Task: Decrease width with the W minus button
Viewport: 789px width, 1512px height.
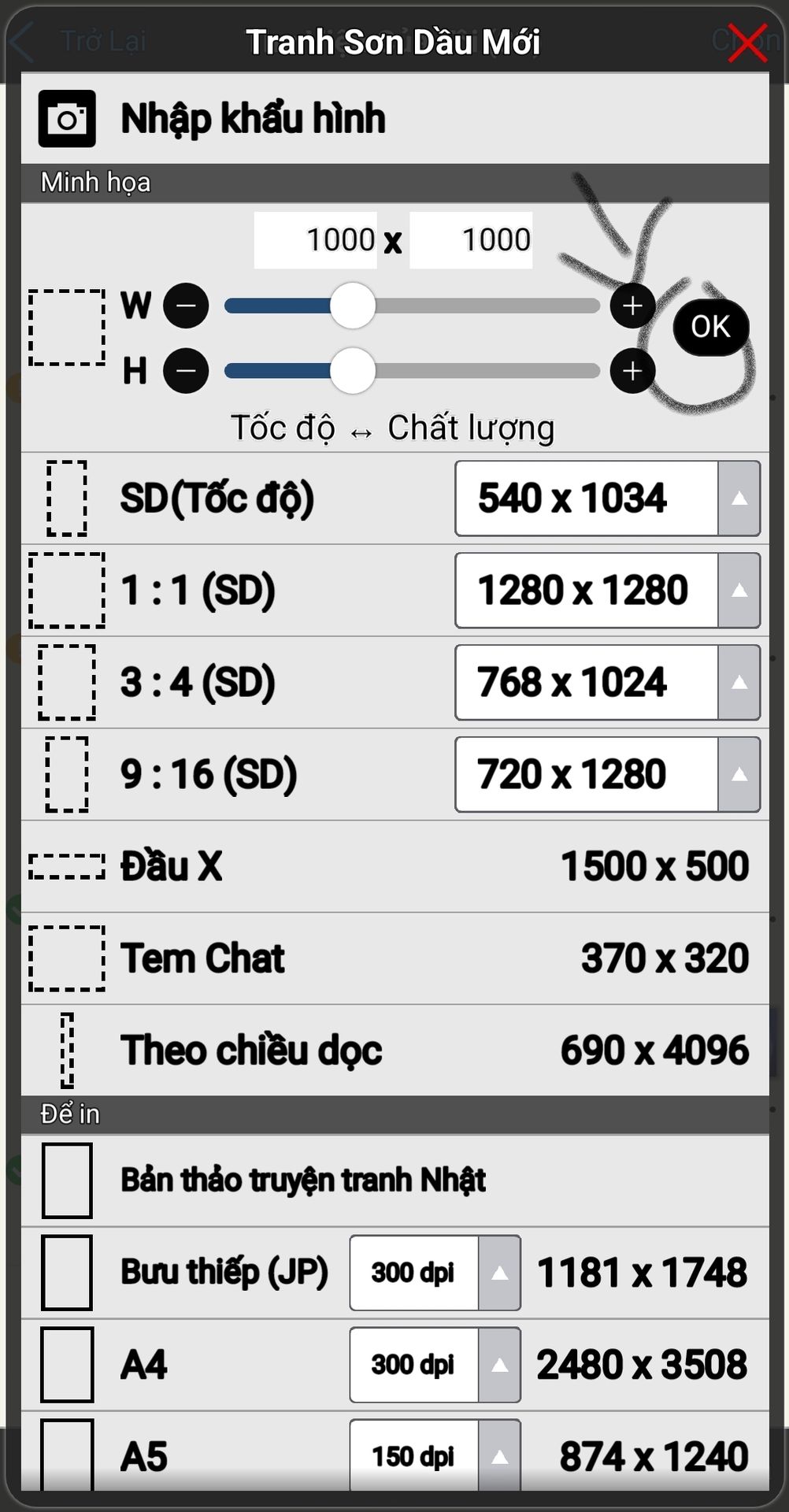Action: point(186,306)
